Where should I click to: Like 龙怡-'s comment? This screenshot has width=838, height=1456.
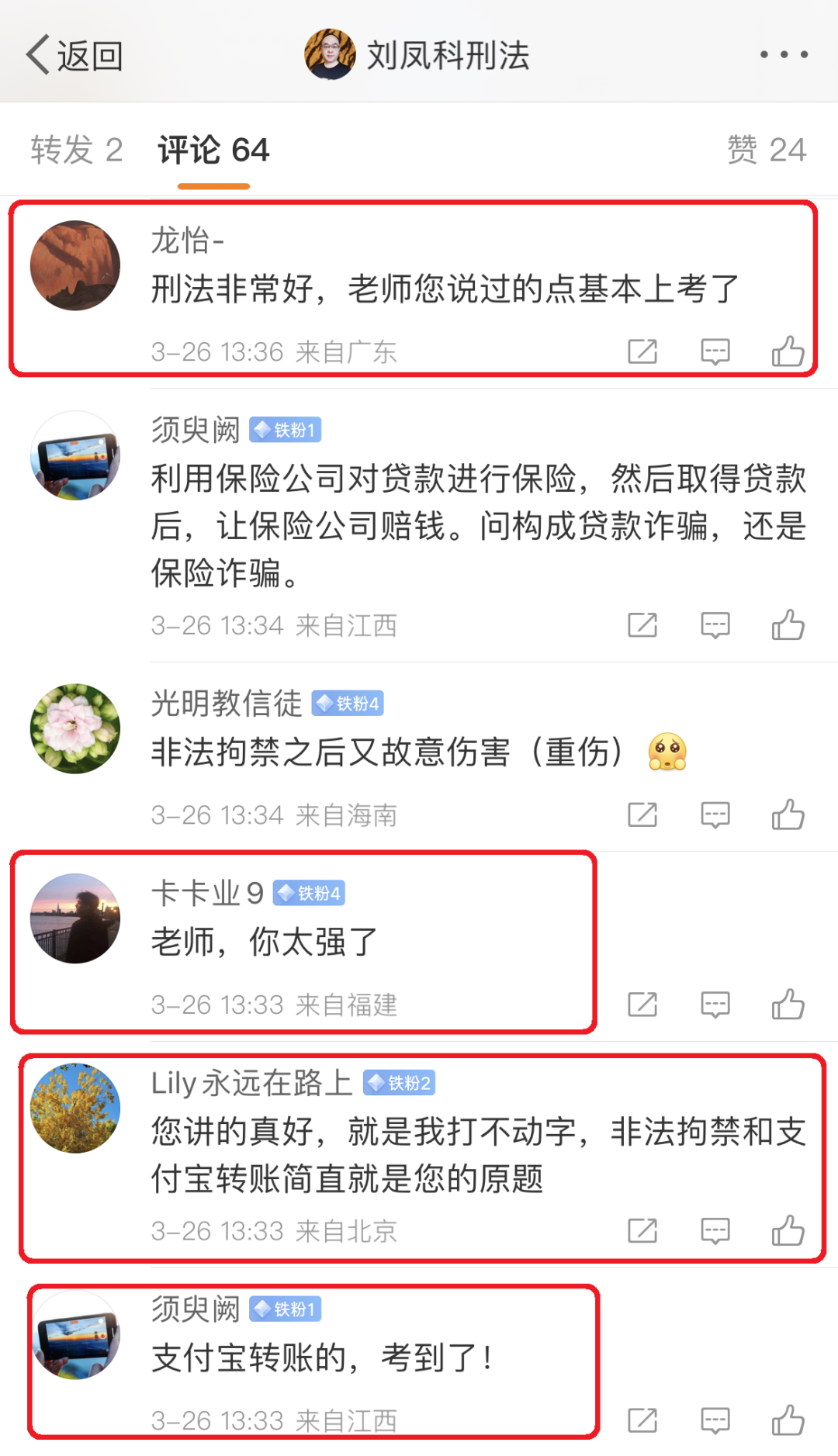point(788,351)
